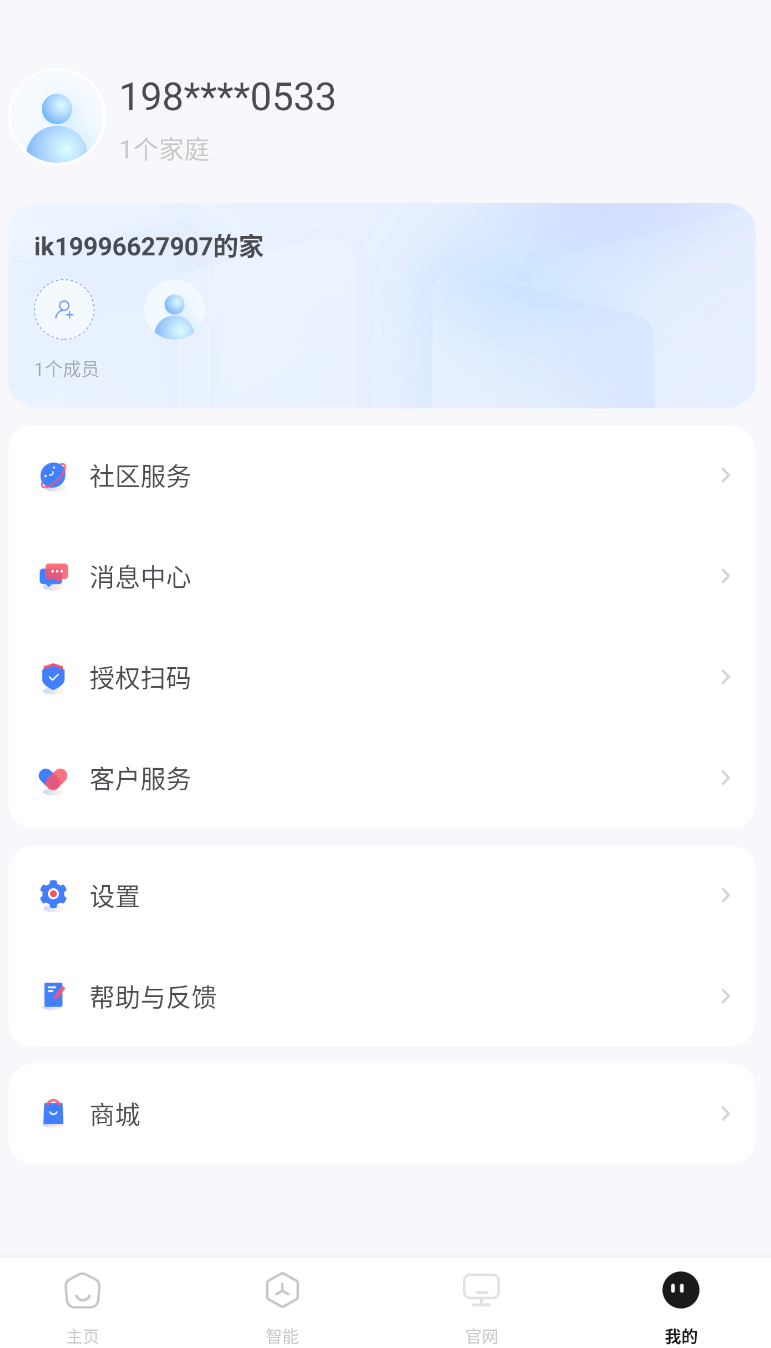Tap the 1个家庭 account label
The width and height of the screenshot is (771, 1348).
coord(164,149)
